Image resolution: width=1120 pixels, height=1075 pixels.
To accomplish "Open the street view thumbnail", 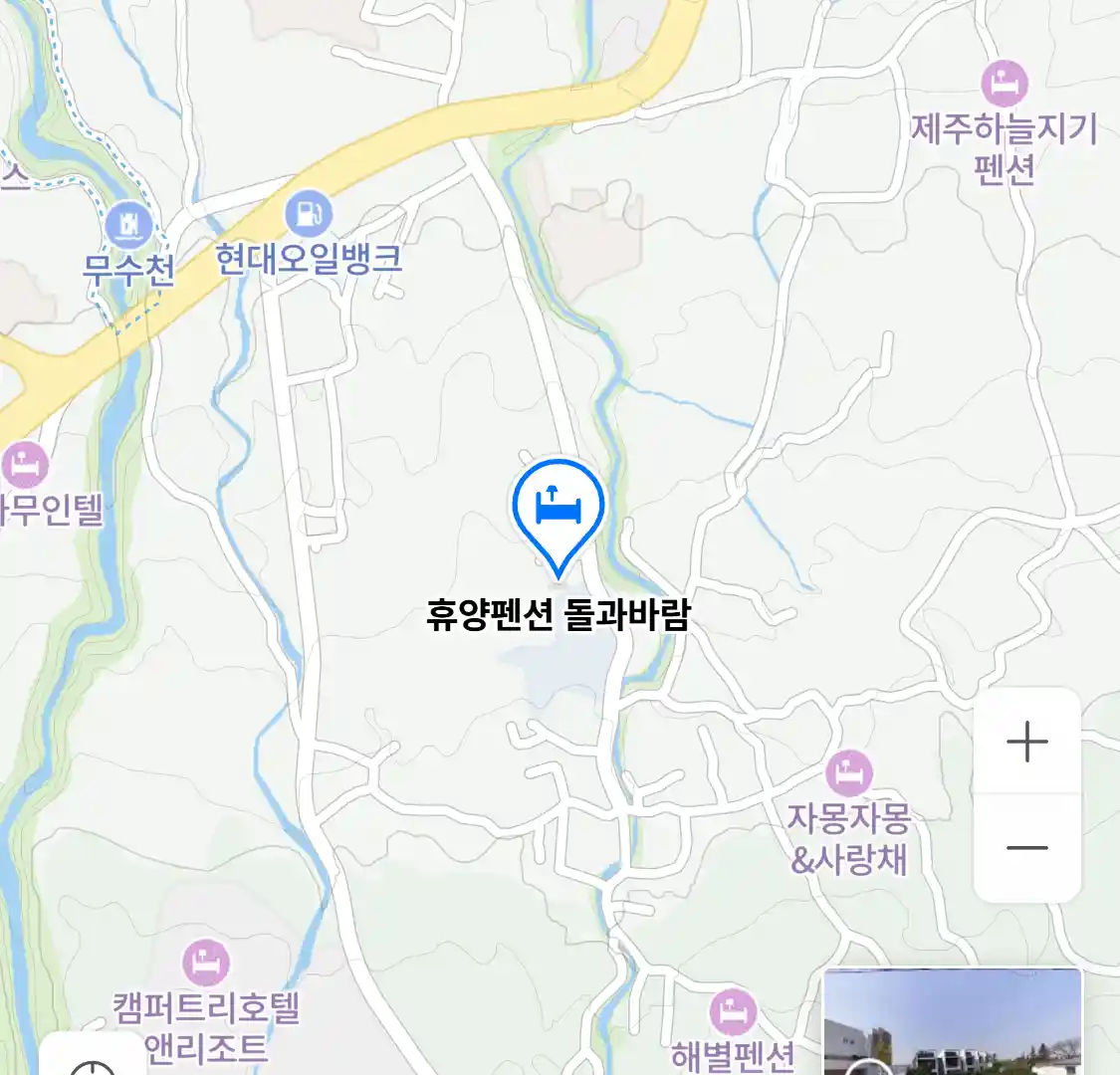I will [x=952, y=1022].
